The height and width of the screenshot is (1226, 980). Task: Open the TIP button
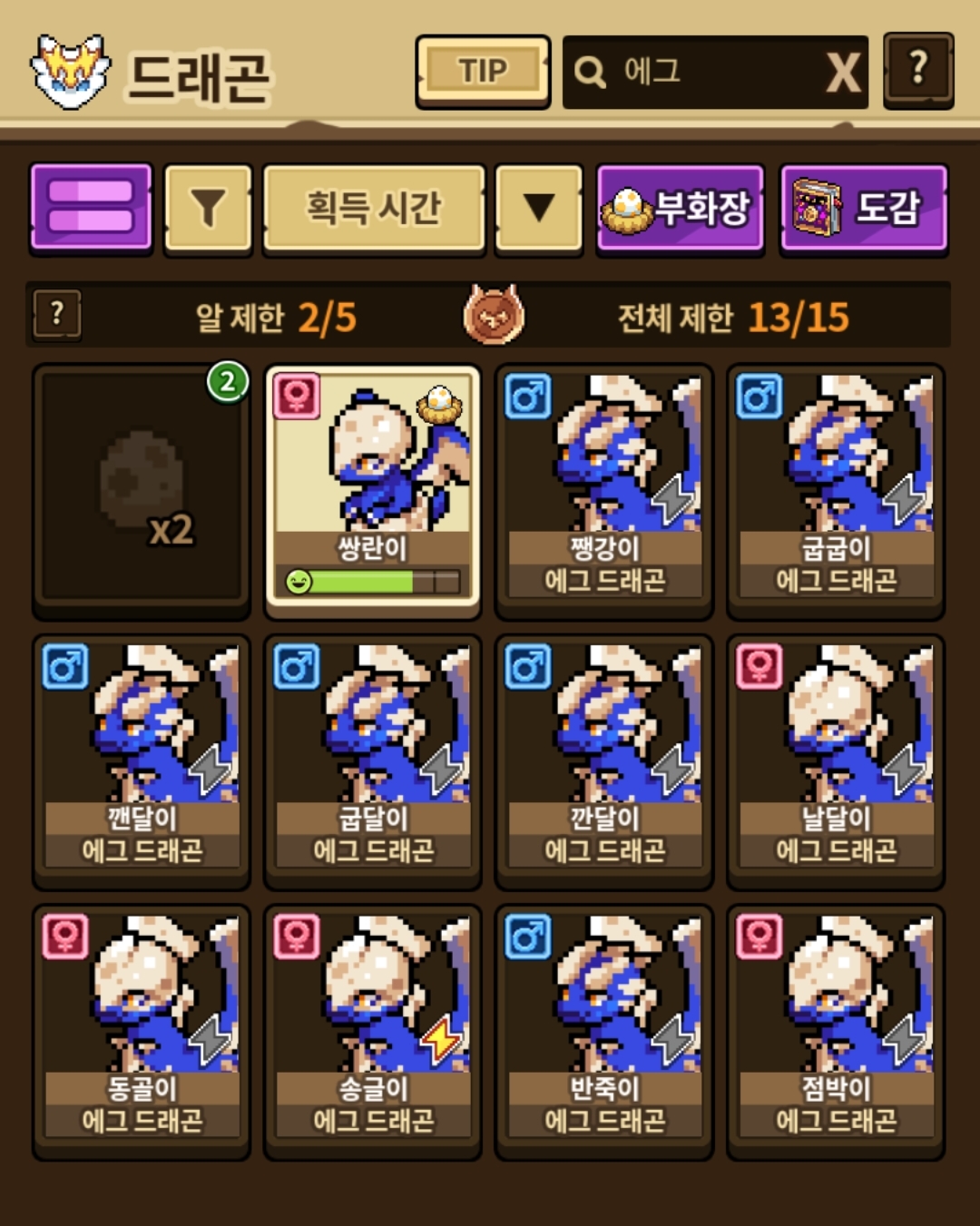pyautogui.click(x=483, y=72)
